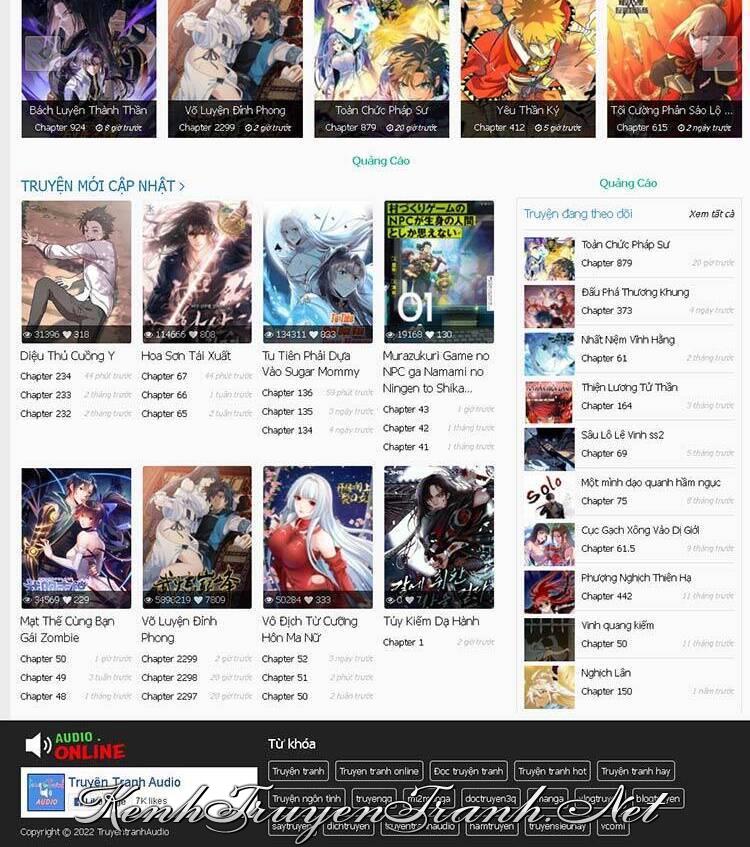Show next carousel items with right arrow
This screenshot has width=750, height=847.
(720, 53)
